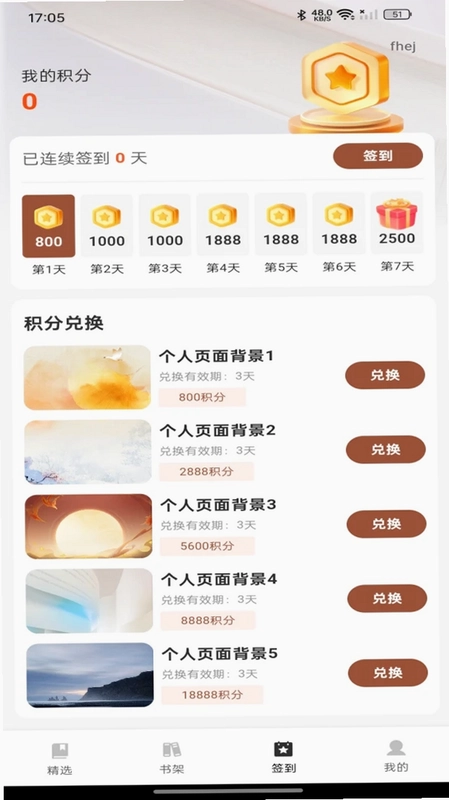Open the 个人页面背景1 preview image
The height and width of the screenshot is (800, 449).
pyautogui.click(x=87, y=378)
